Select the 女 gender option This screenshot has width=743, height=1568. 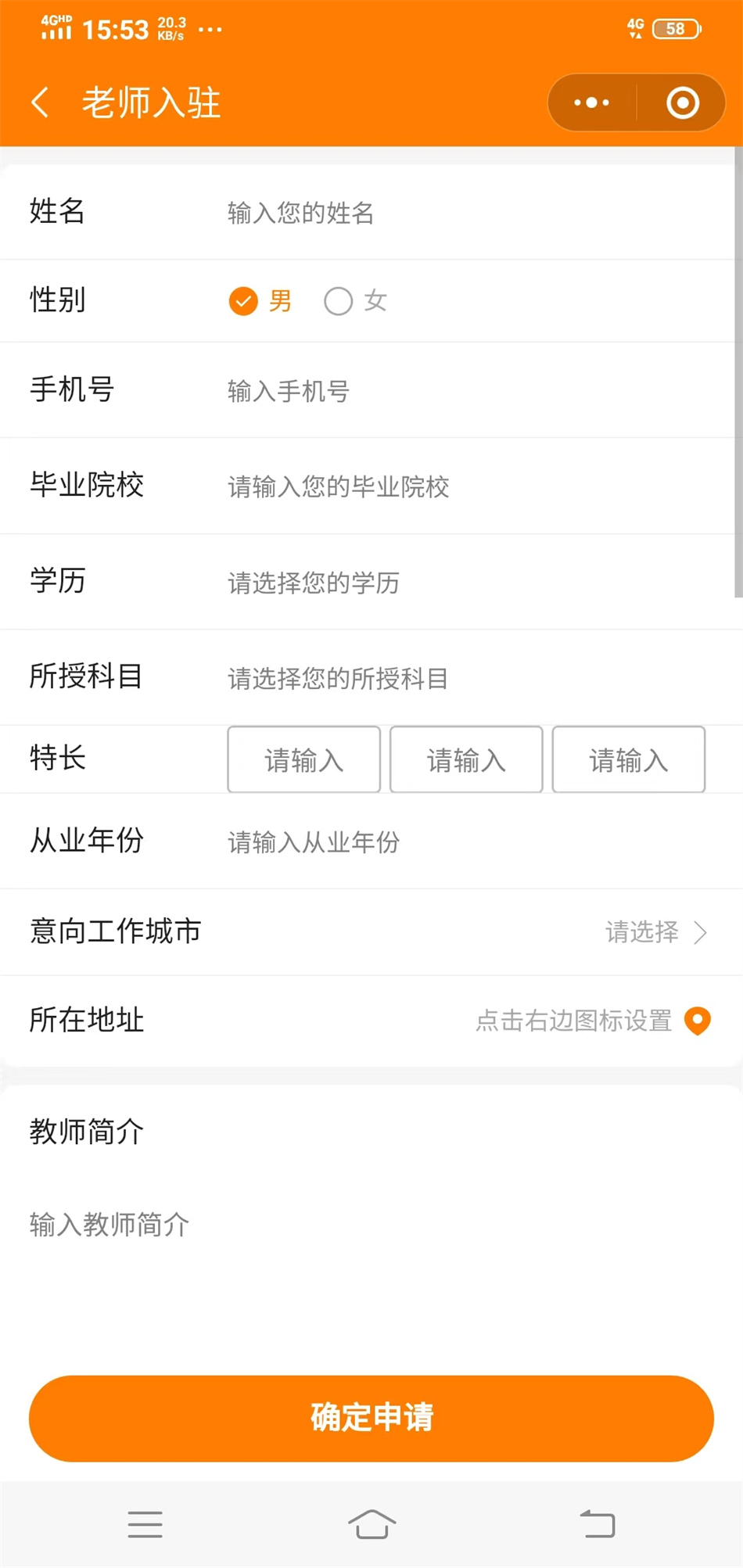354,301
